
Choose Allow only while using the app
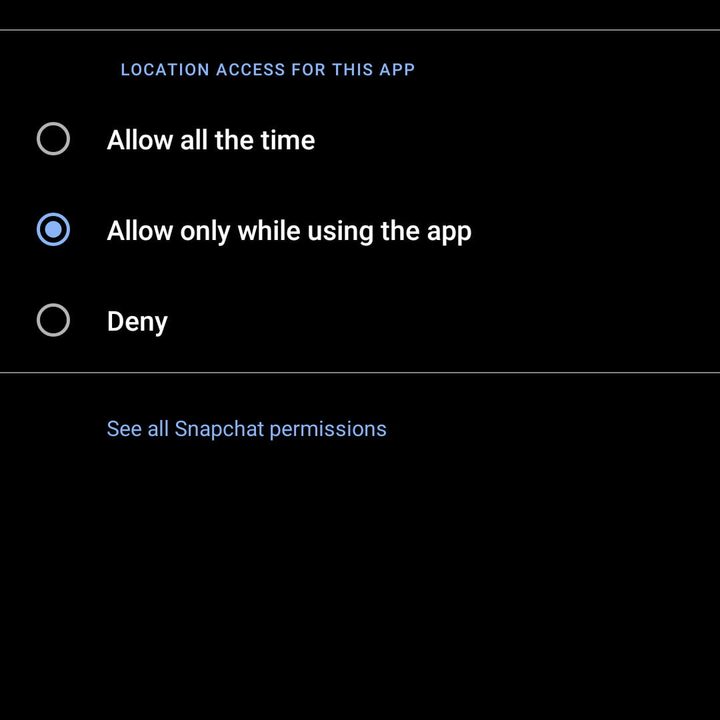pyautogui.click(x=53, y=231)
